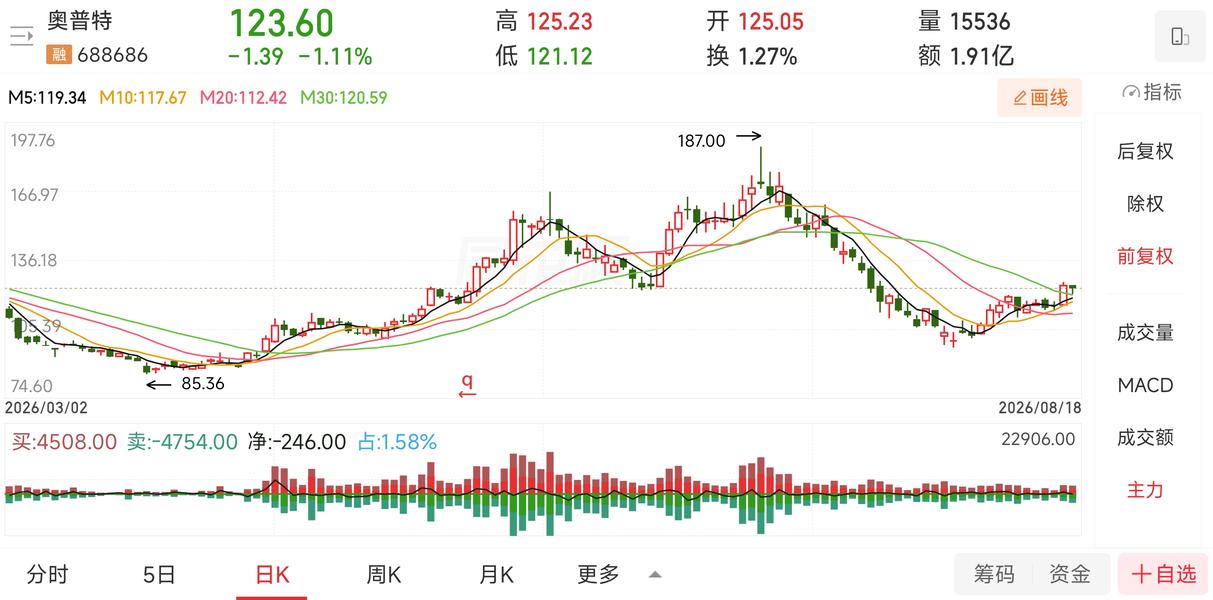Open the 筹码 chip distribution view
The height and width of the screenshot is (600, 1213).
[x=994, y=574]
